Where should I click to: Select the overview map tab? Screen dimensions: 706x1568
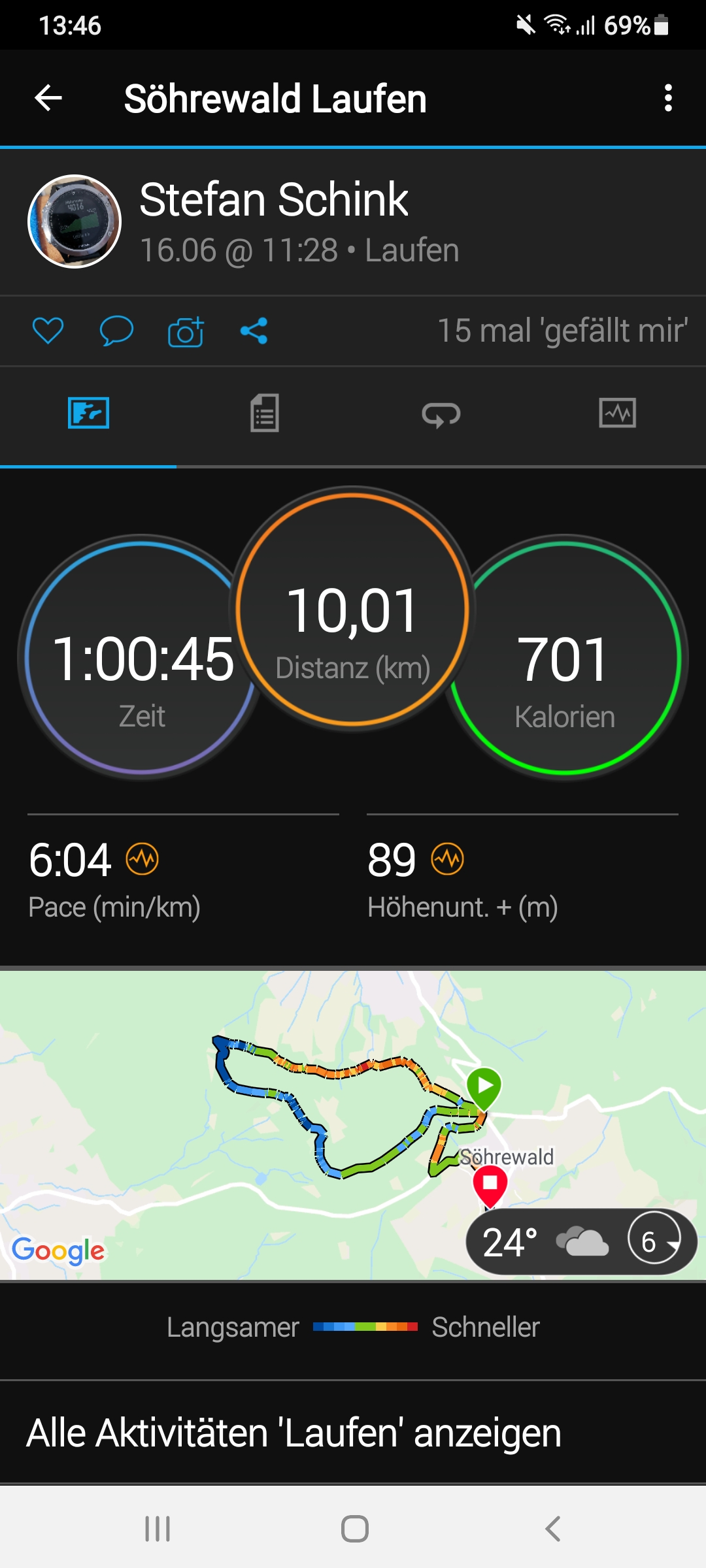[88, 414]
